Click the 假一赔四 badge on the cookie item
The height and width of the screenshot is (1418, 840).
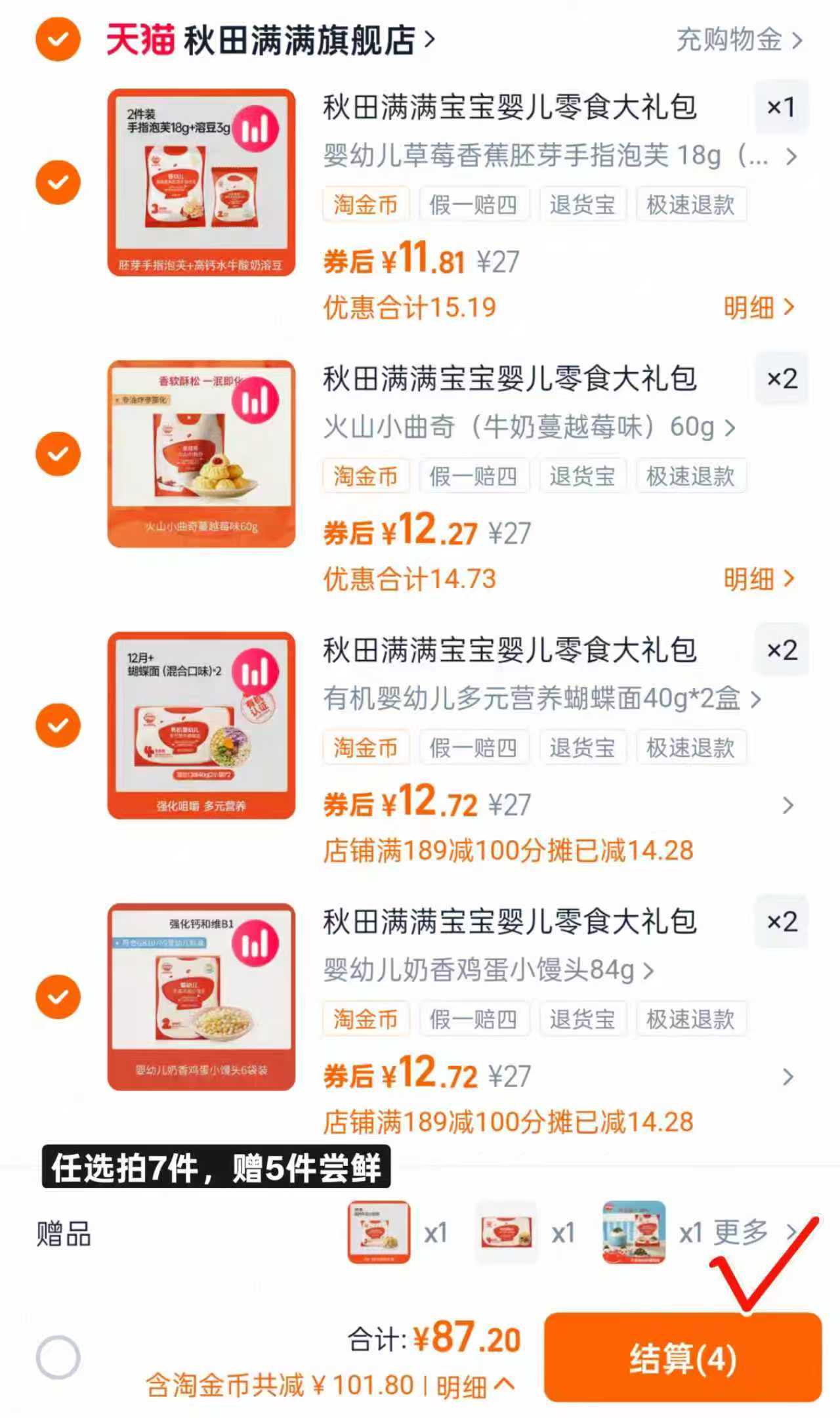click(x=474, y=477)
